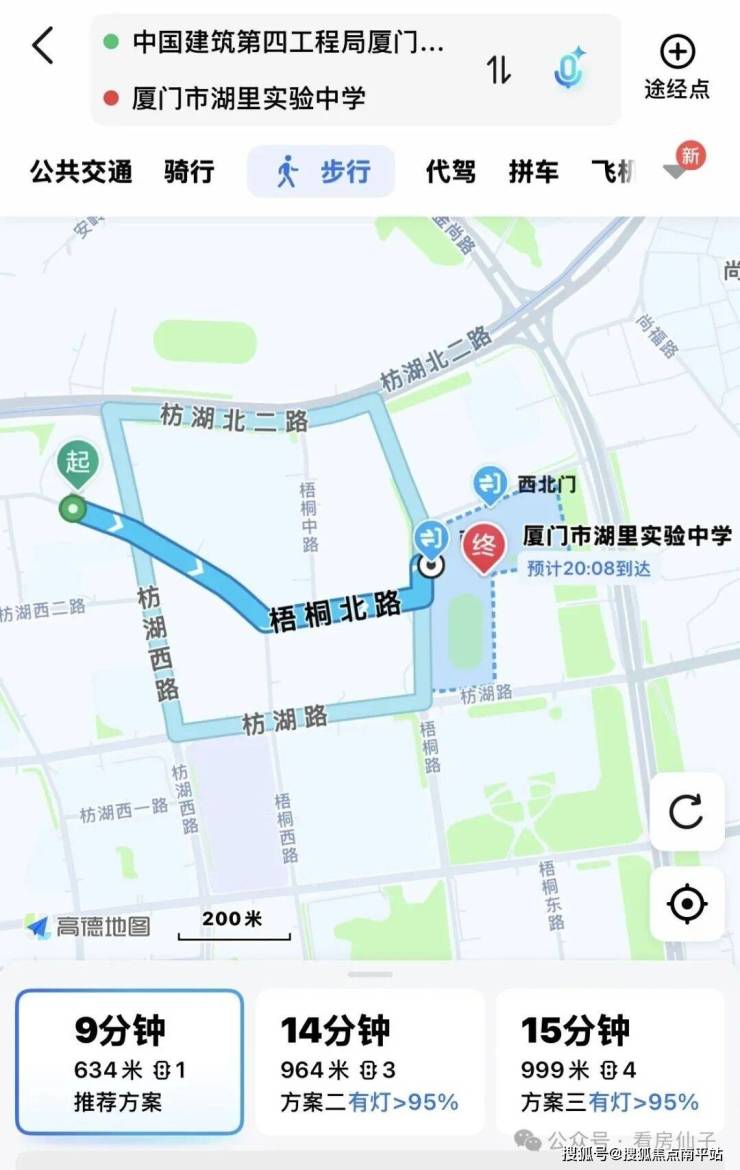Image resolution: width=740 pixels, height=1170 pixels.
Task: Switch to the 公共交通 tab
Action: (81, 172)
